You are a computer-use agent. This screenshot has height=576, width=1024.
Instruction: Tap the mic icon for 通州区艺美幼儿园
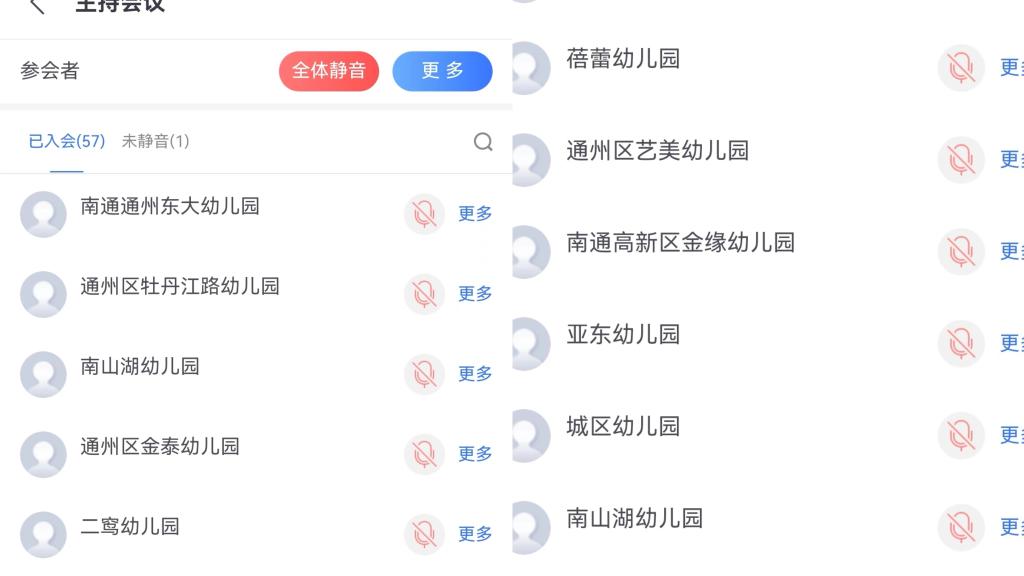pyautogui.click(x=961, y=159)
